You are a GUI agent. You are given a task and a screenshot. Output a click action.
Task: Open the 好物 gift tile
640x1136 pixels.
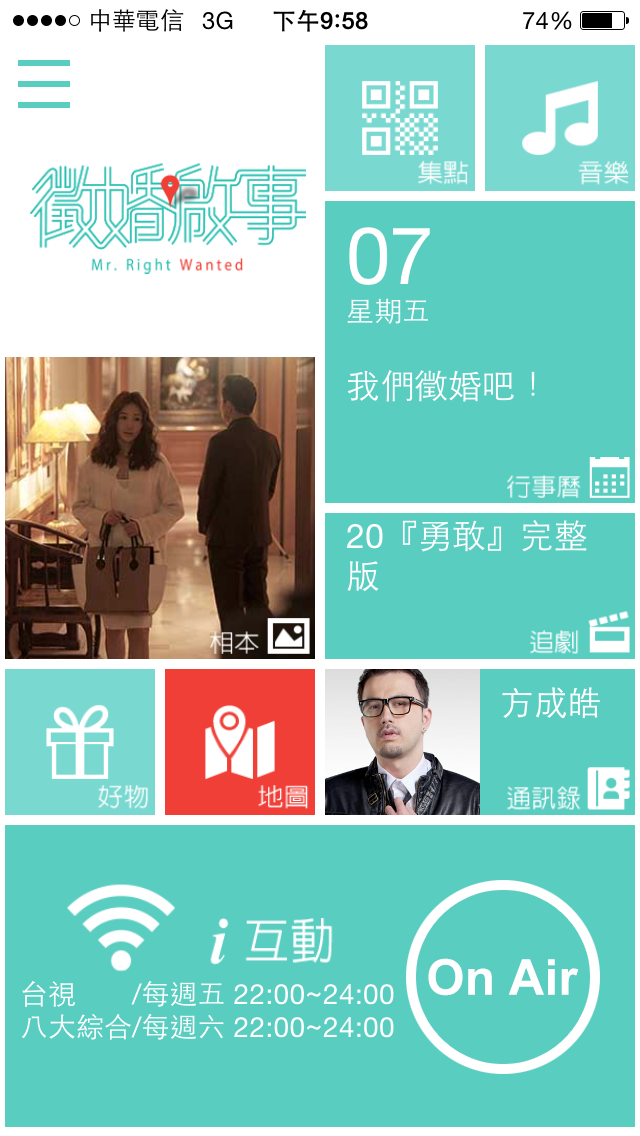[x=80, y=742]
